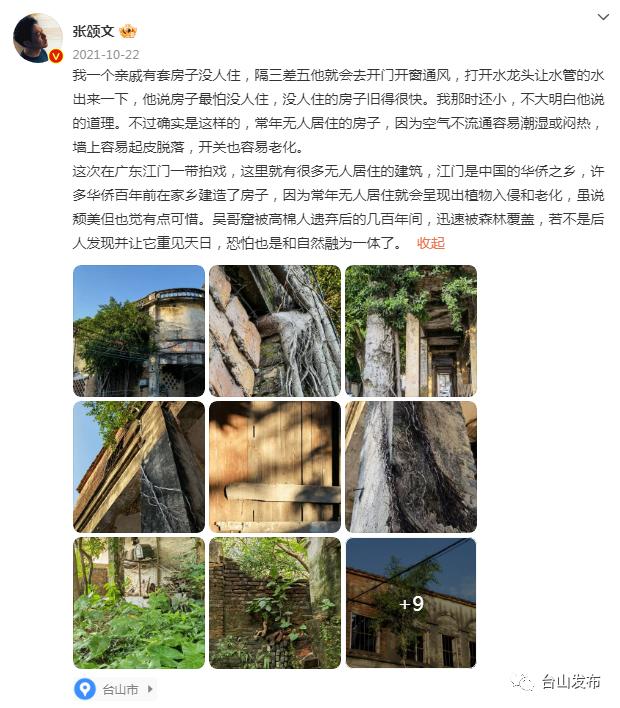Open the +9 photo tile for more images

tap(411, 603)
